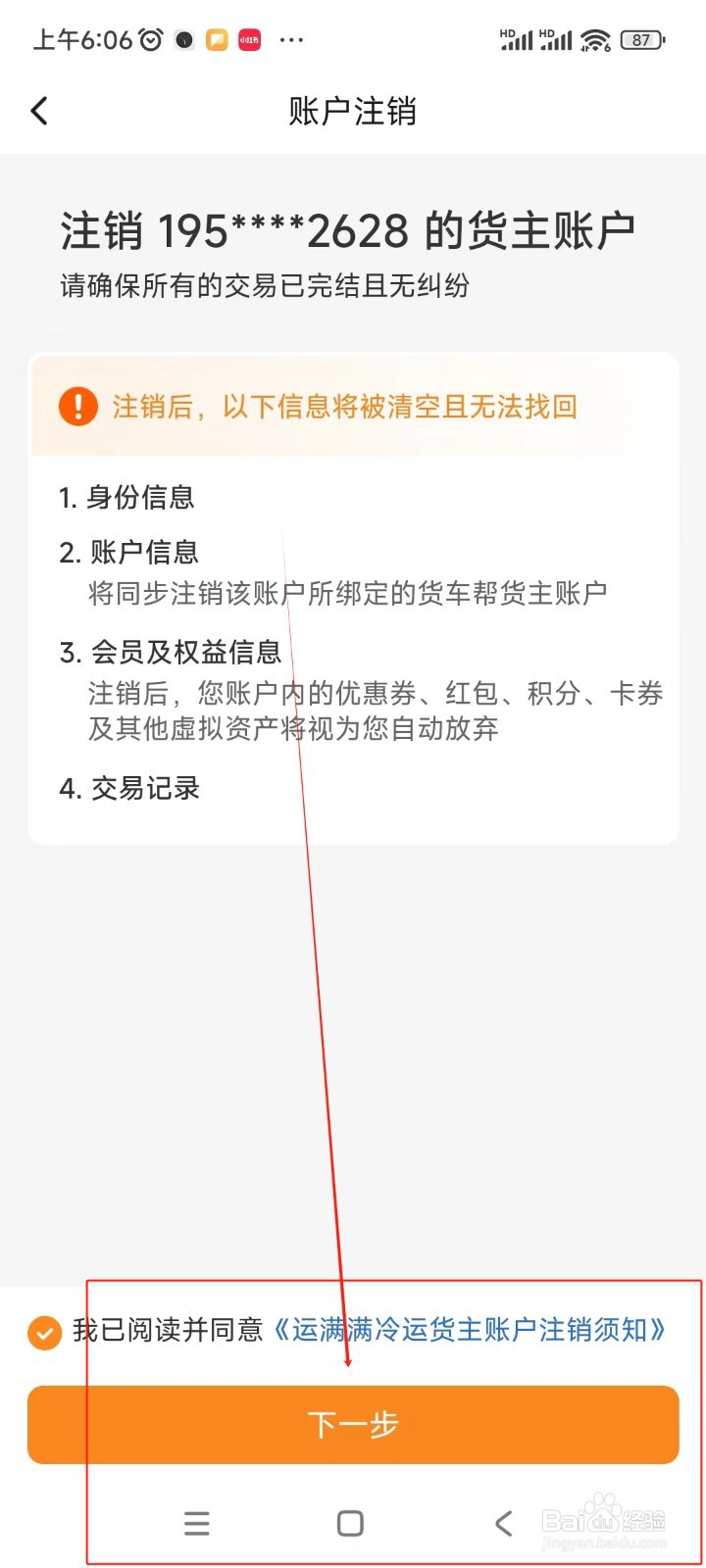
Task: Tap the second HD signal indicator
Action: coord(556,39)
